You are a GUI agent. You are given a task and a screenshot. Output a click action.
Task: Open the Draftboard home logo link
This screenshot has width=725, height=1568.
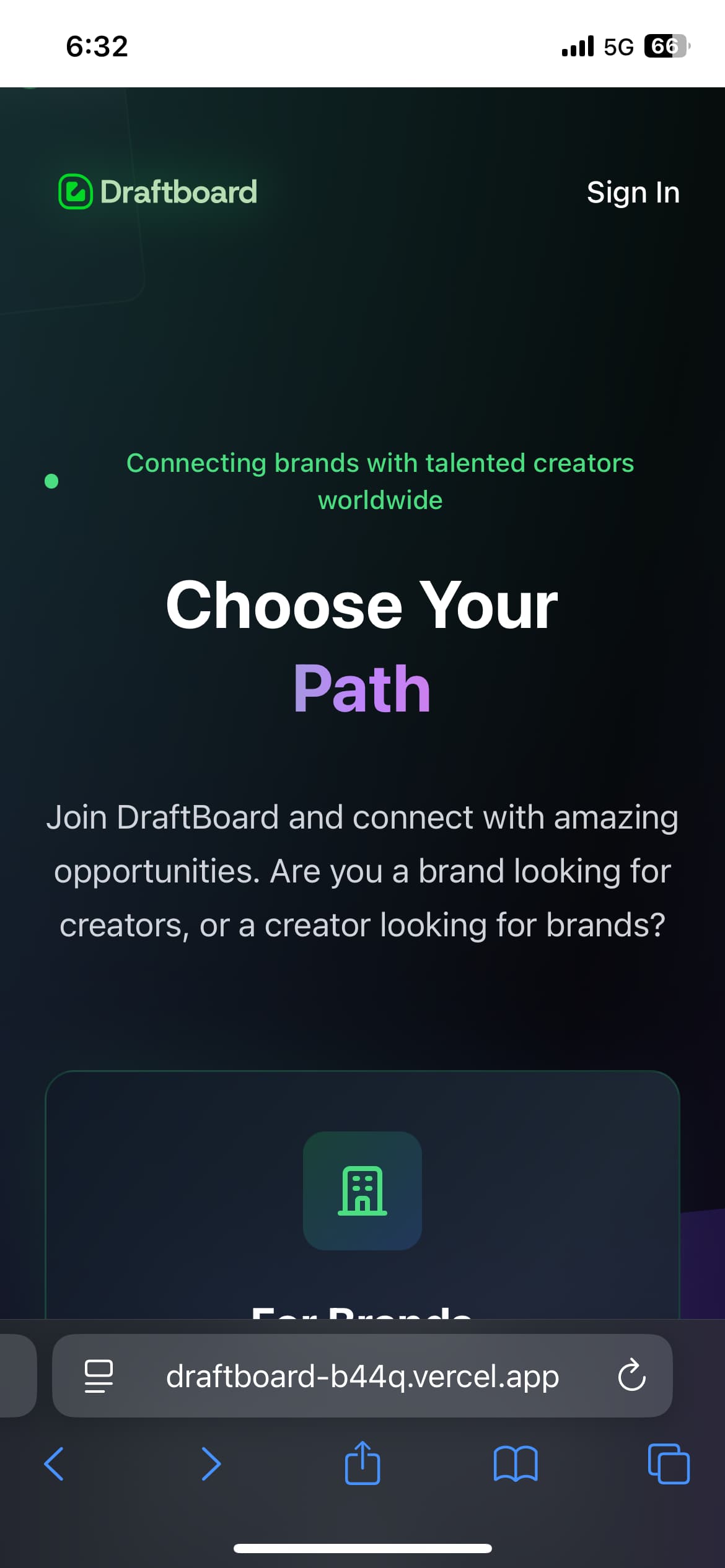[158, 192]
